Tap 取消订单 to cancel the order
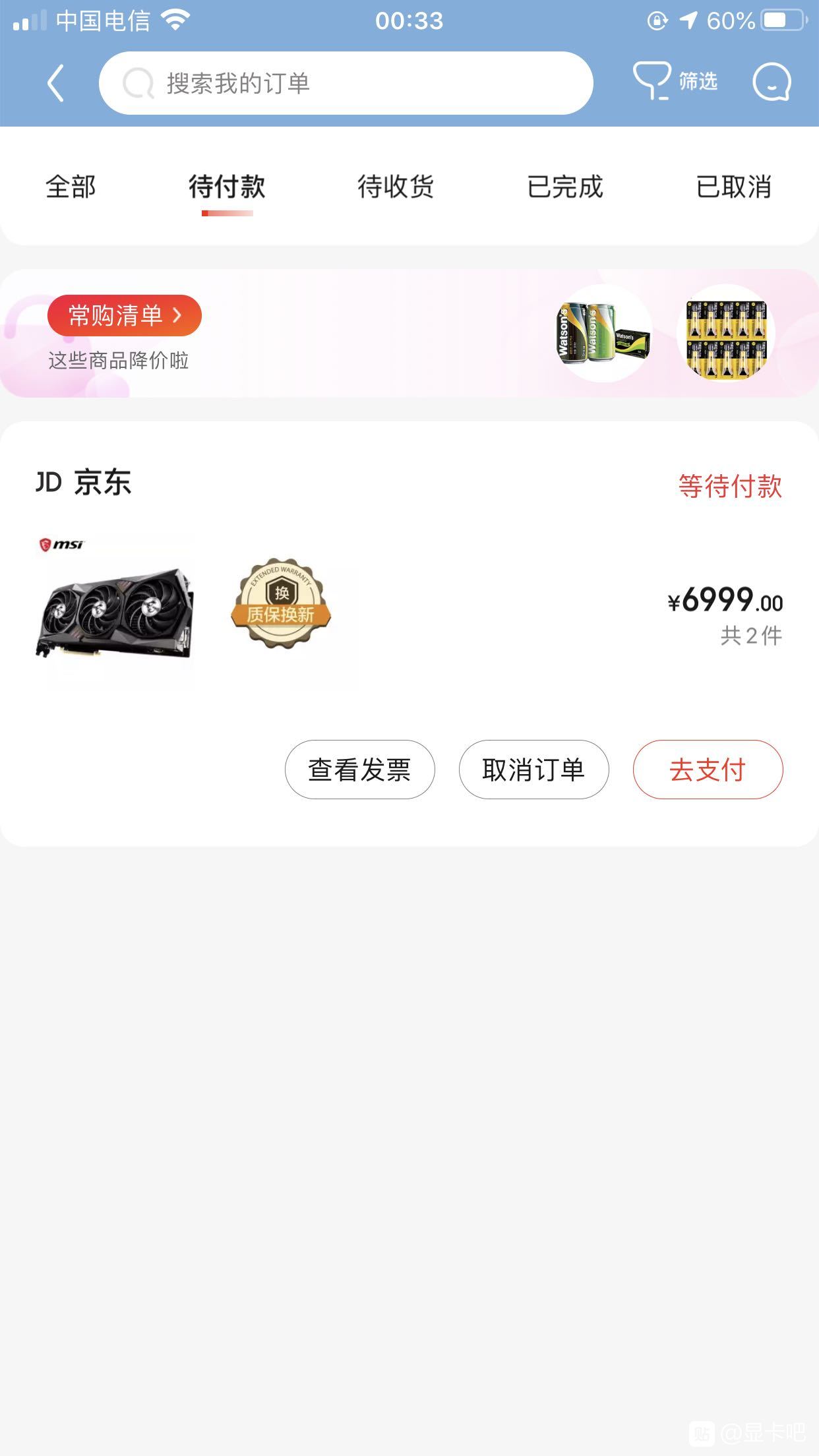 [533, 770]
